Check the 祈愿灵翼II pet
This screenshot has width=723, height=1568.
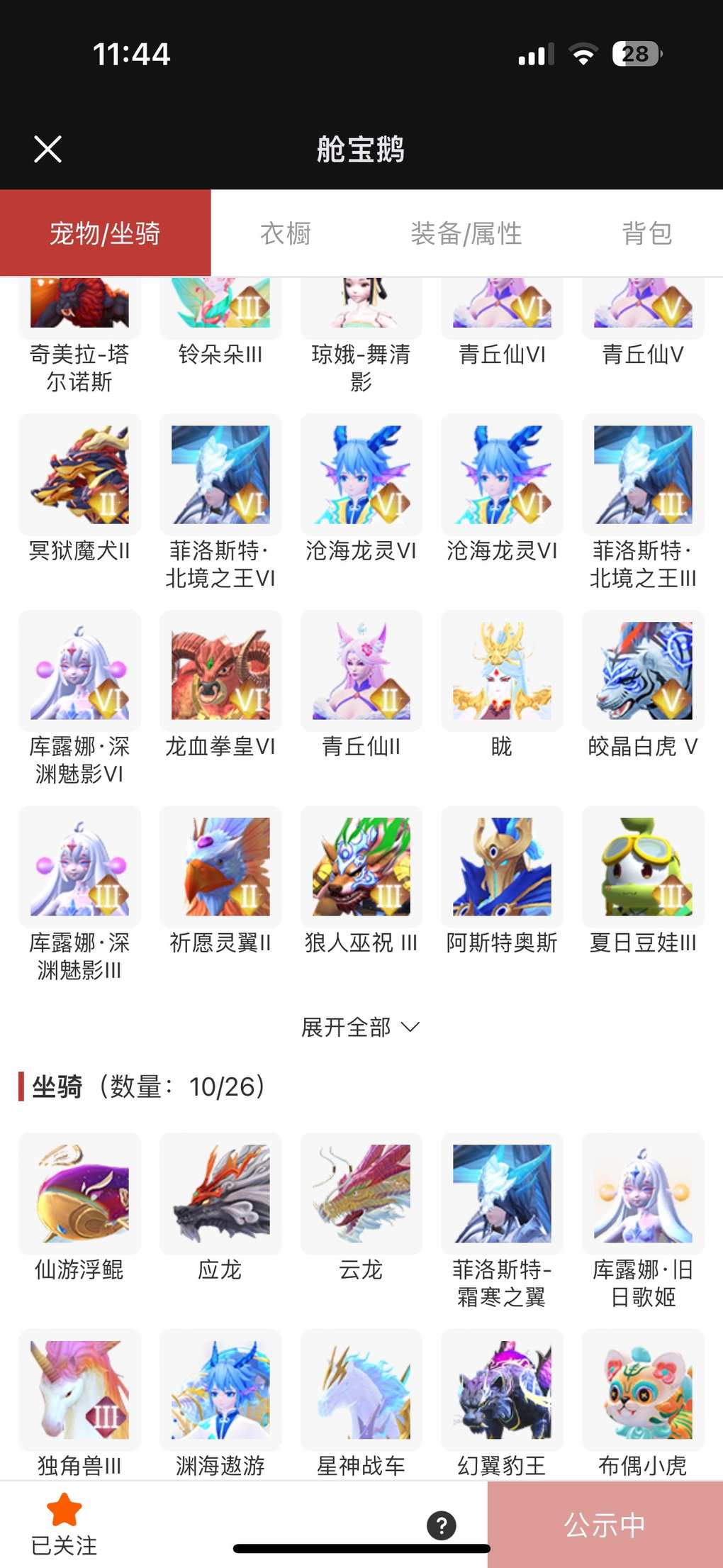coord(220,867)
